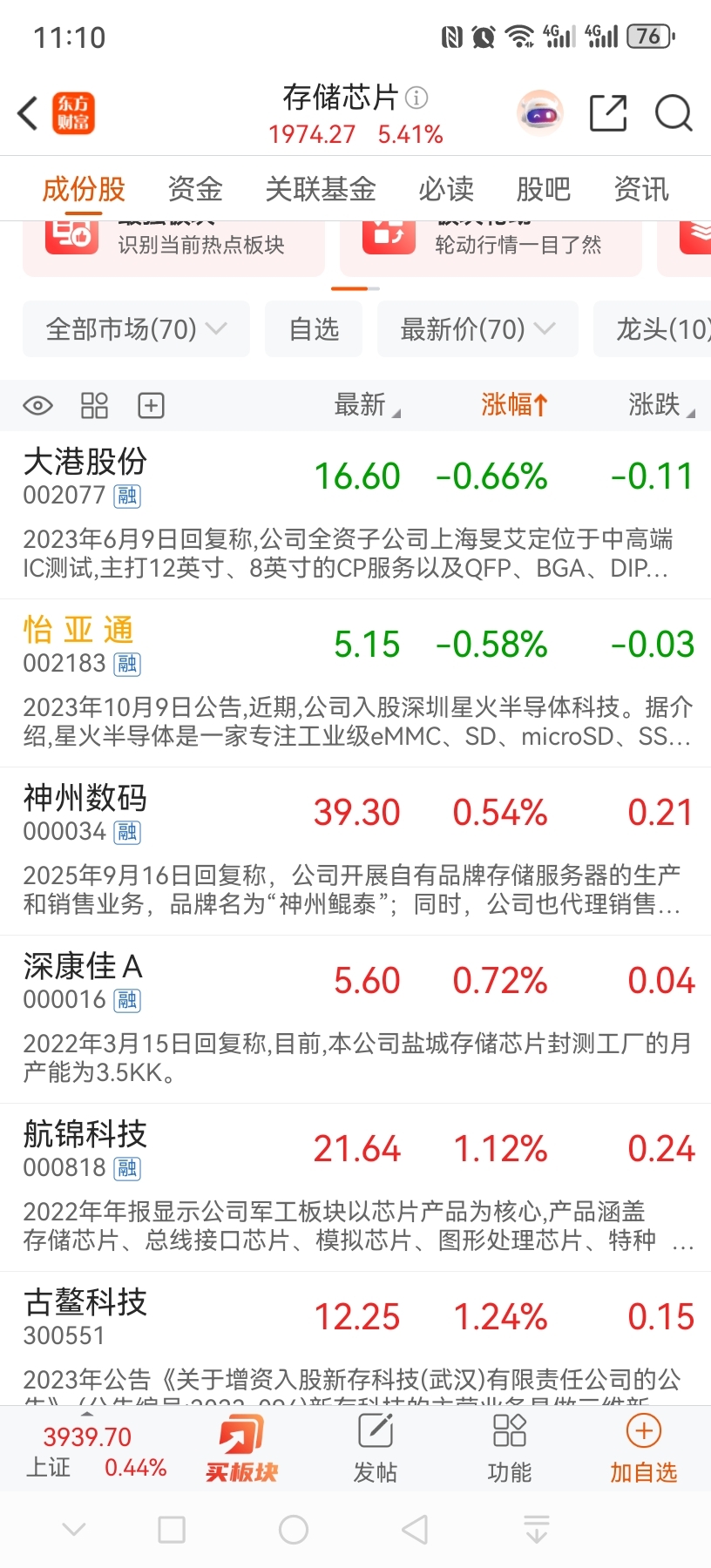Switch to the 关联基金 tab

coord(321,188)
